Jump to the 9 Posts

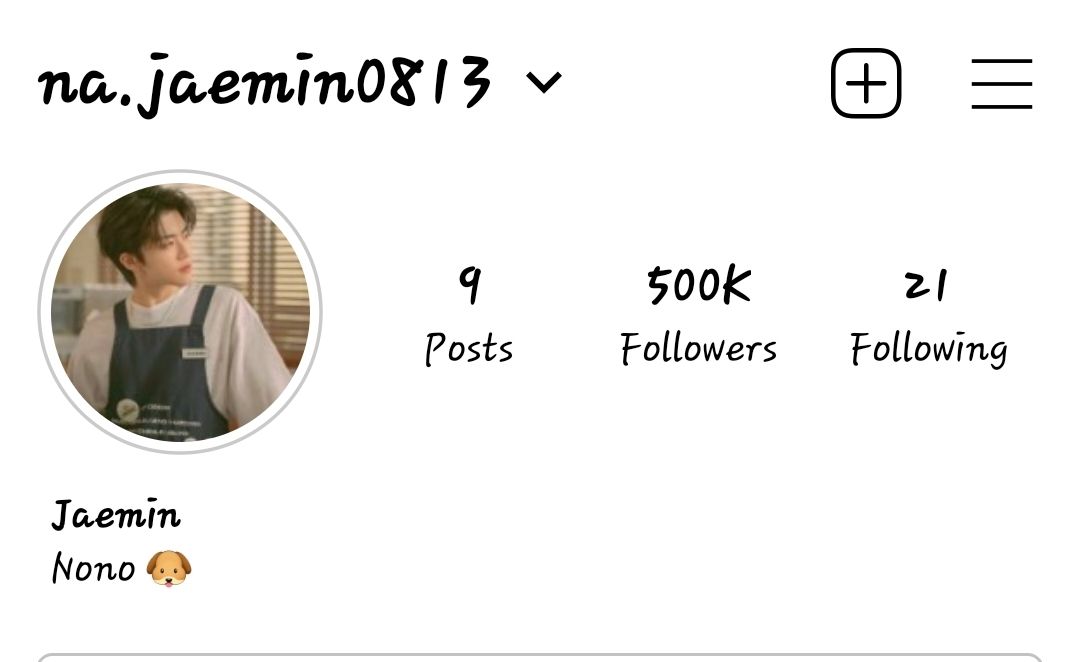(468, 316)
